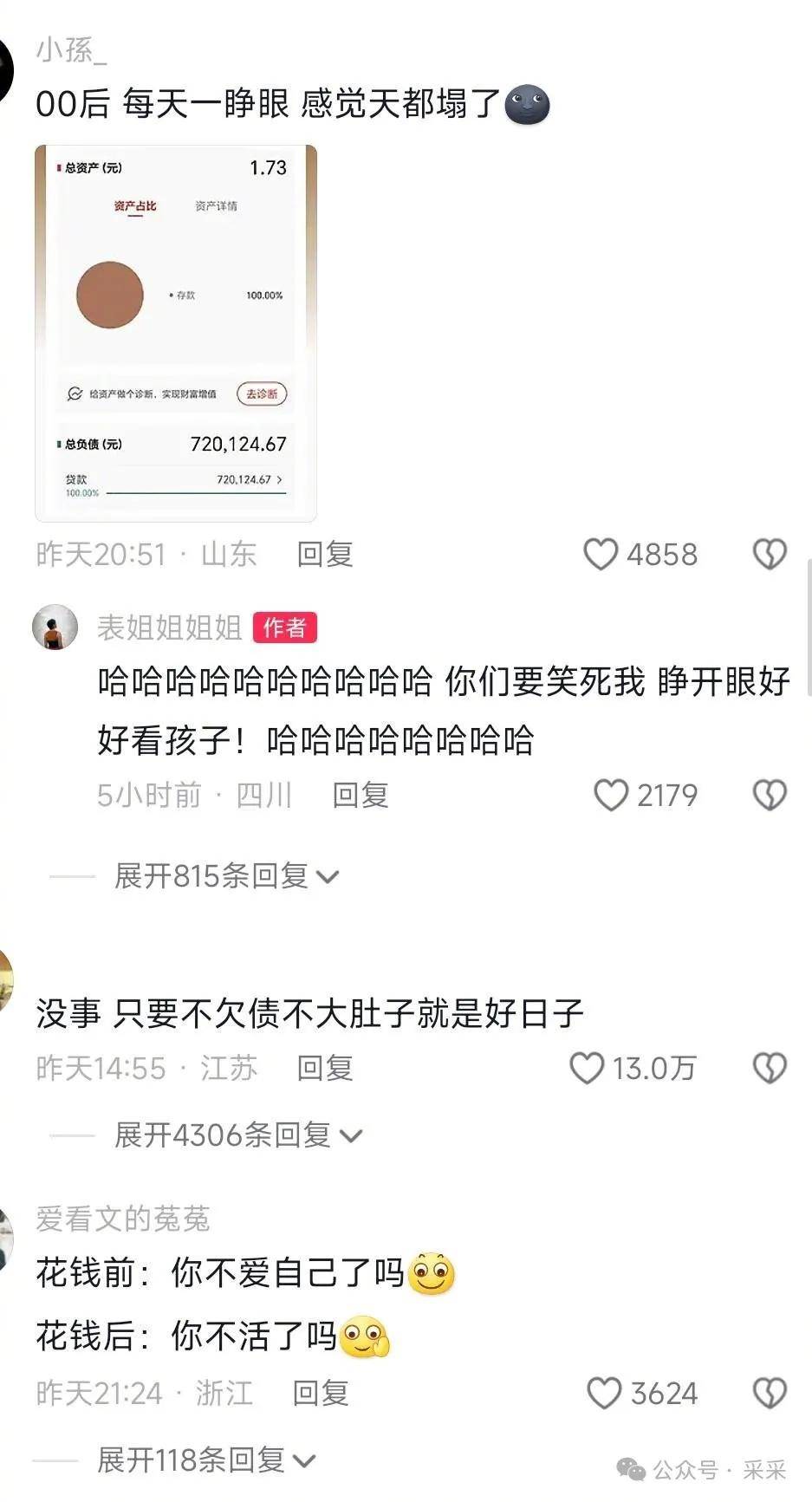Open 表姐姐姐姐's profile avatar

coord(55,627)
